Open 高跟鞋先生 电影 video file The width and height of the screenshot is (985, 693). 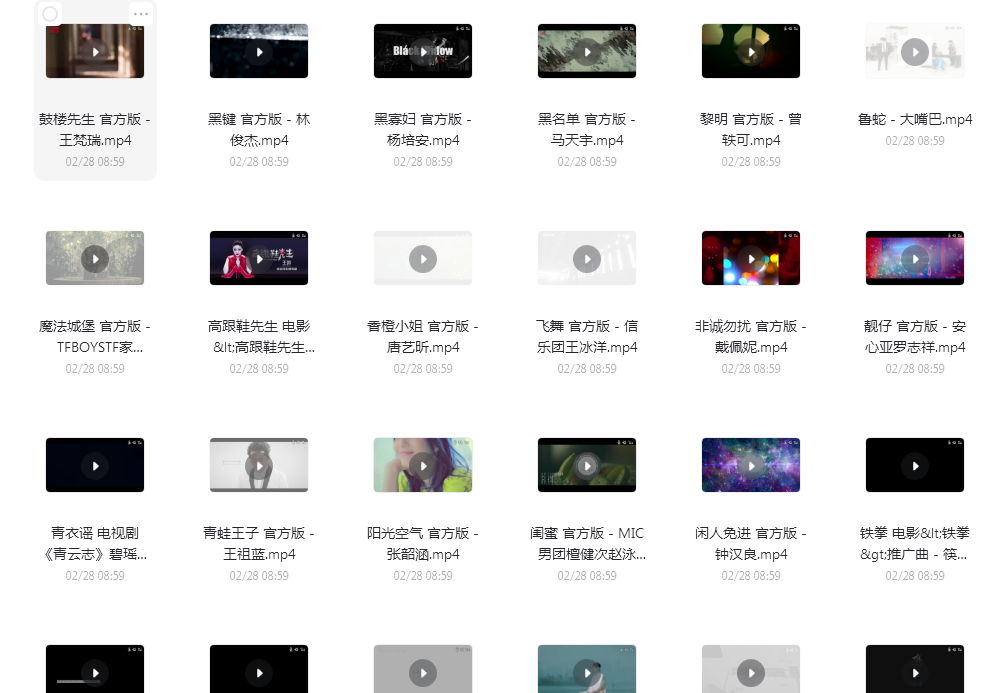259,258
